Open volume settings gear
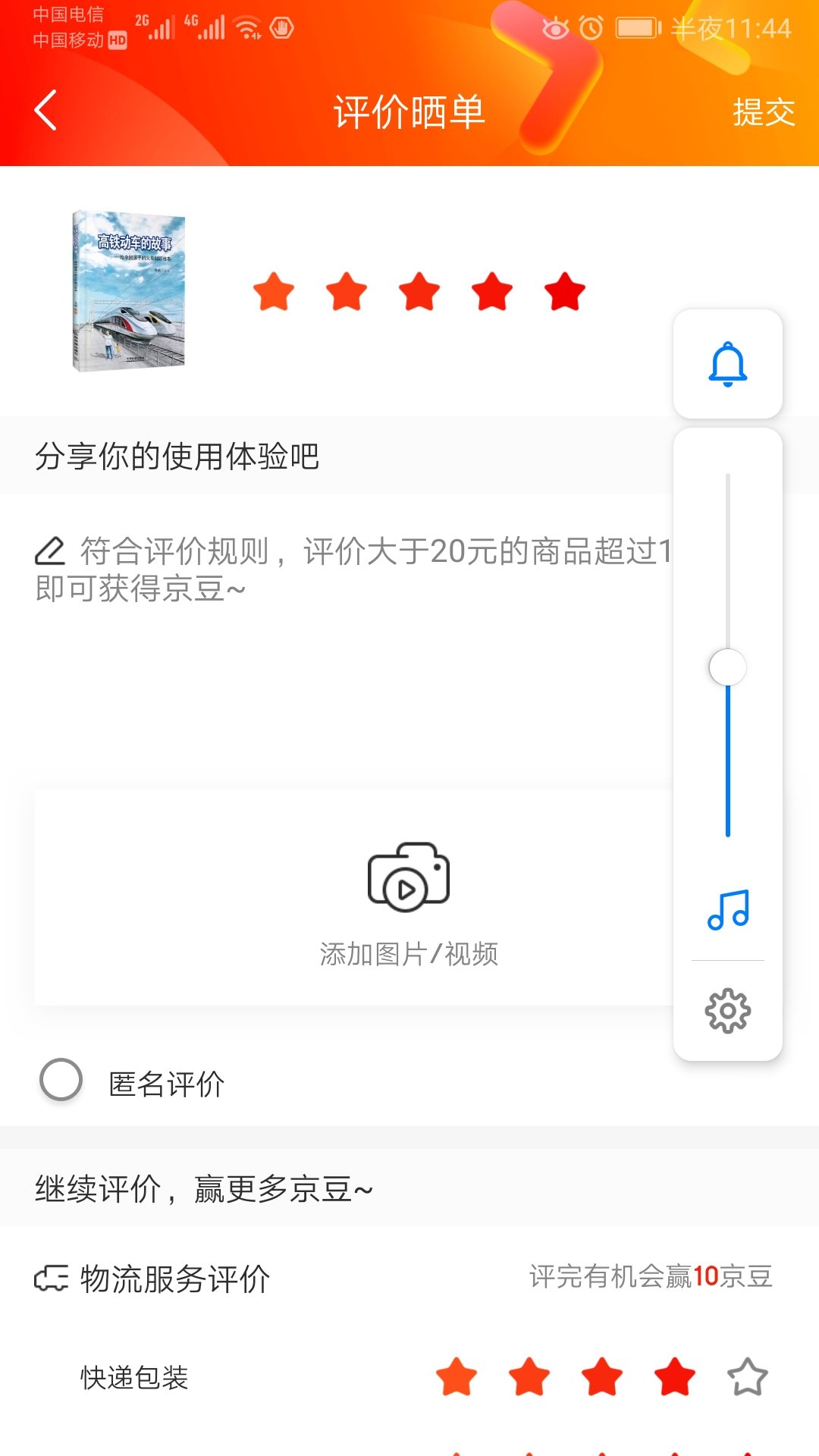This screenshot has height=1456, width=819. coord(728,1010)
